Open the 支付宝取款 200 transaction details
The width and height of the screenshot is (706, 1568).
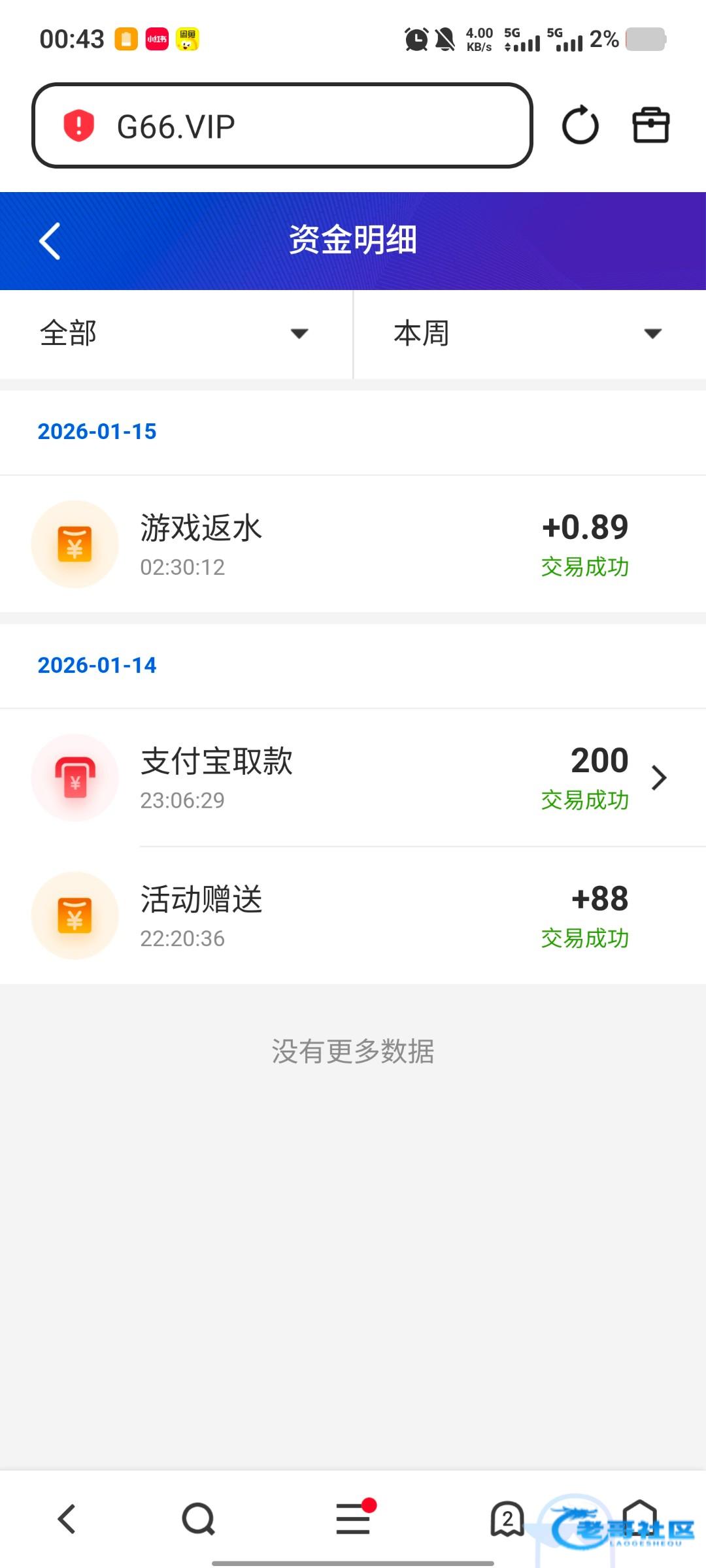tap(353, 777)
